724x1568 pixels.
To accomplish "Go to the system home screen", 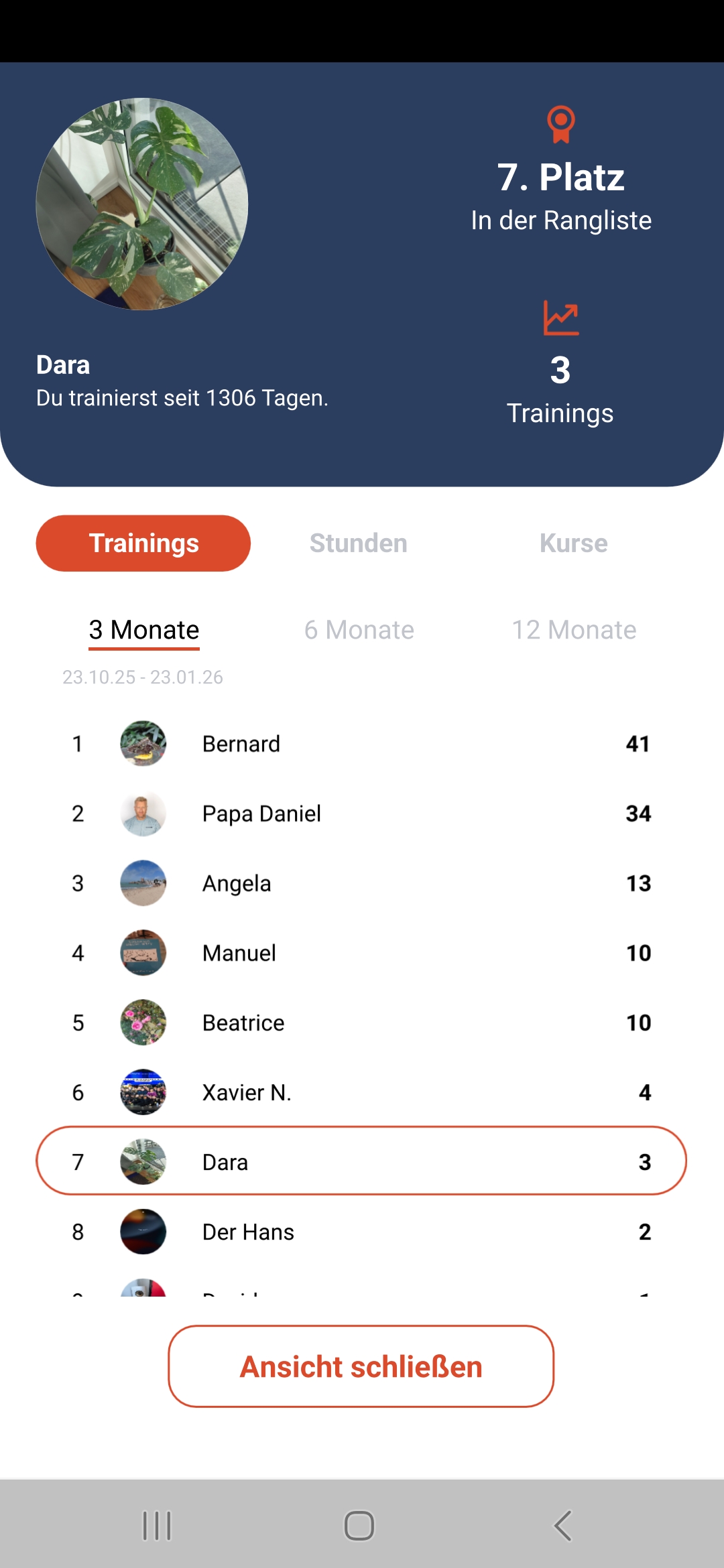I will 359,1526.
